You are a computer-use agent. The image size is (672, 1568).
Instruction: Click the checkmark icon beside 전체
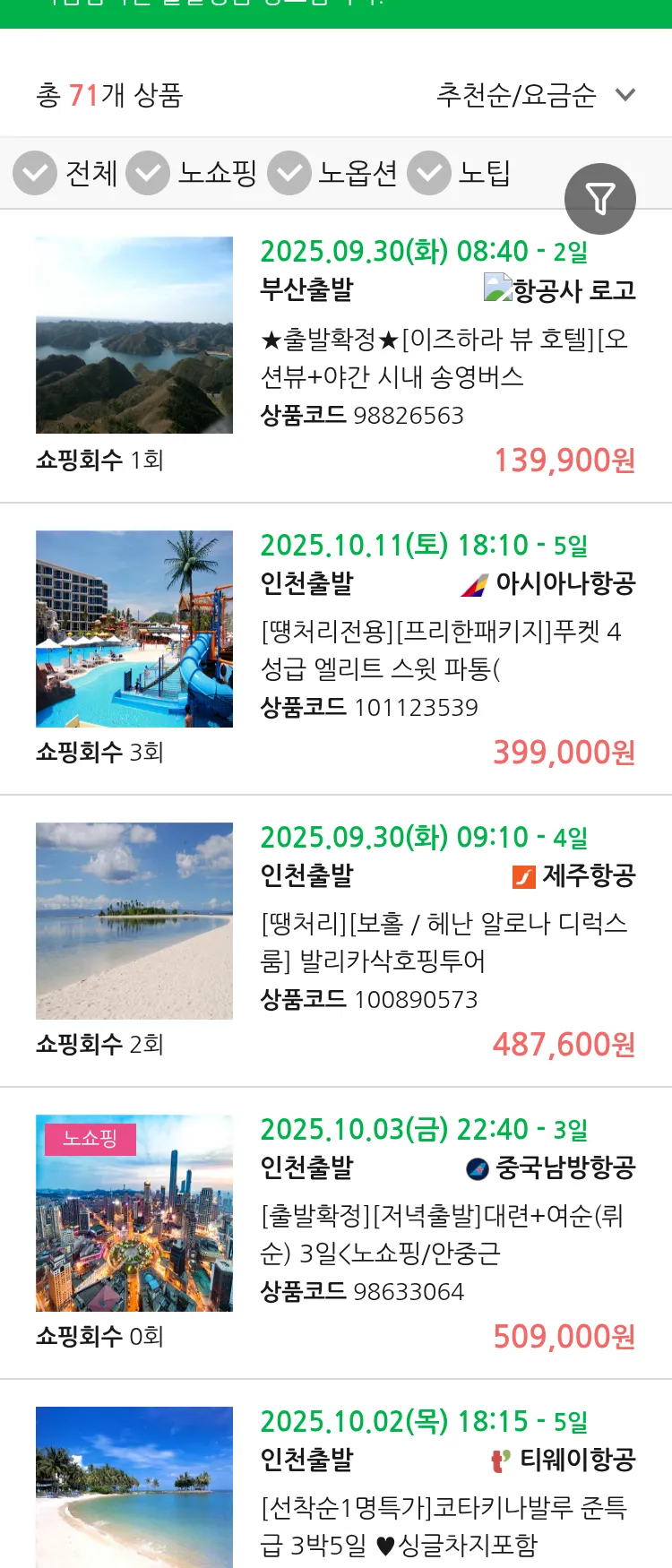pyautogui.click(x=35, y=173)
